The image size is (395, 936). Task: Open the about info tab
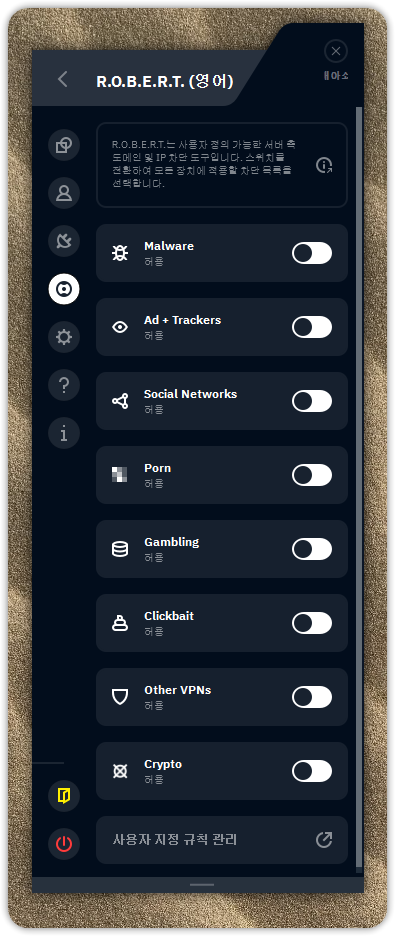64,434
